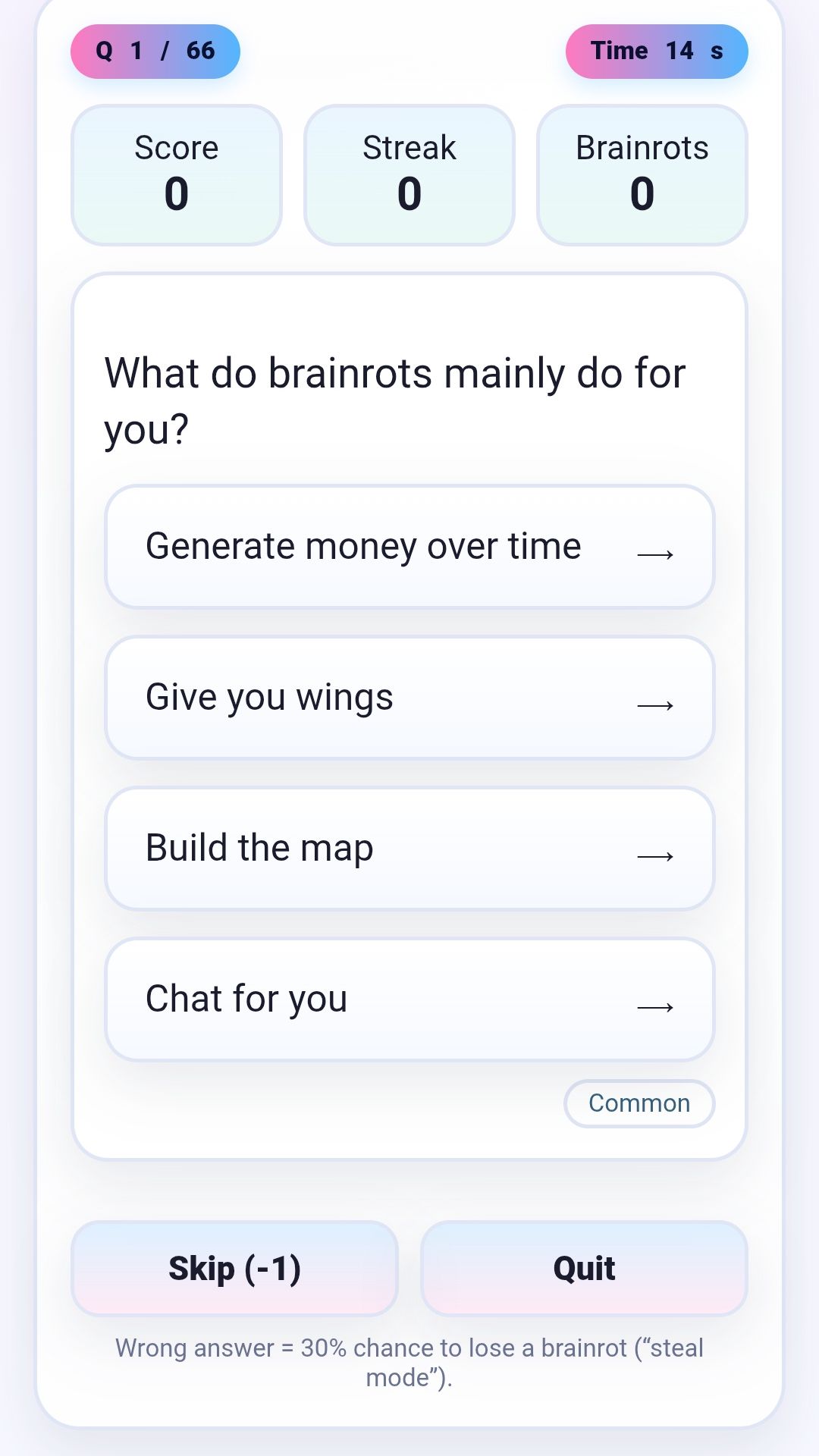Select the answer 'Generate money over time'

coord(409,547)
